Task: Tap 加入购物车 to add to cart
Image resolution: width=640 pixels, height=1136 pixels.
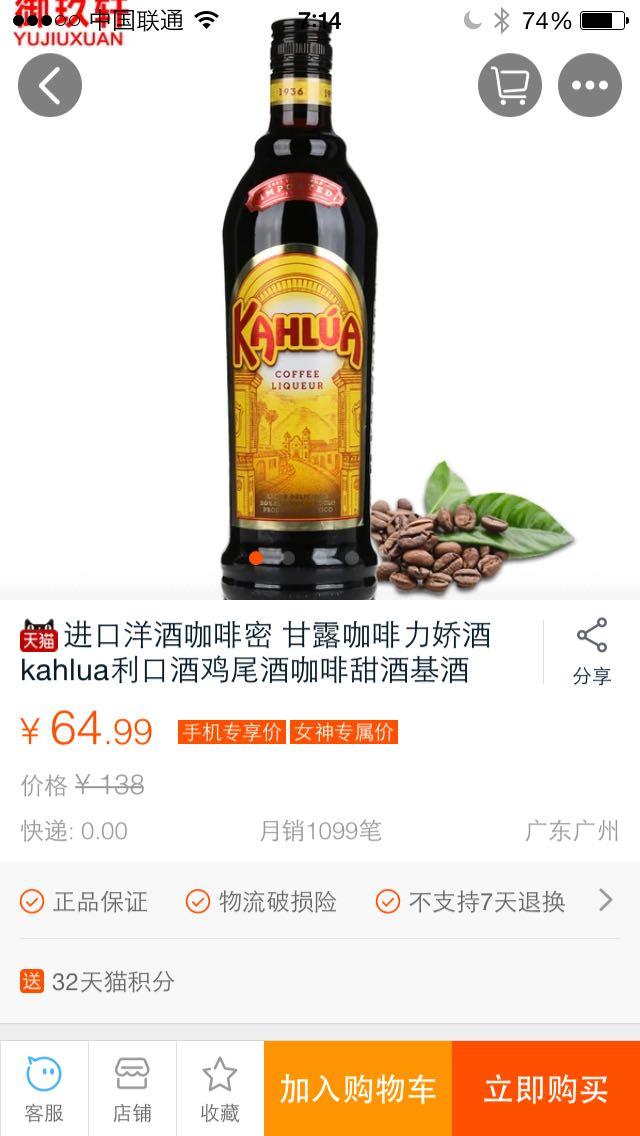Action: pyautogui.click(x=358, y=1088)
